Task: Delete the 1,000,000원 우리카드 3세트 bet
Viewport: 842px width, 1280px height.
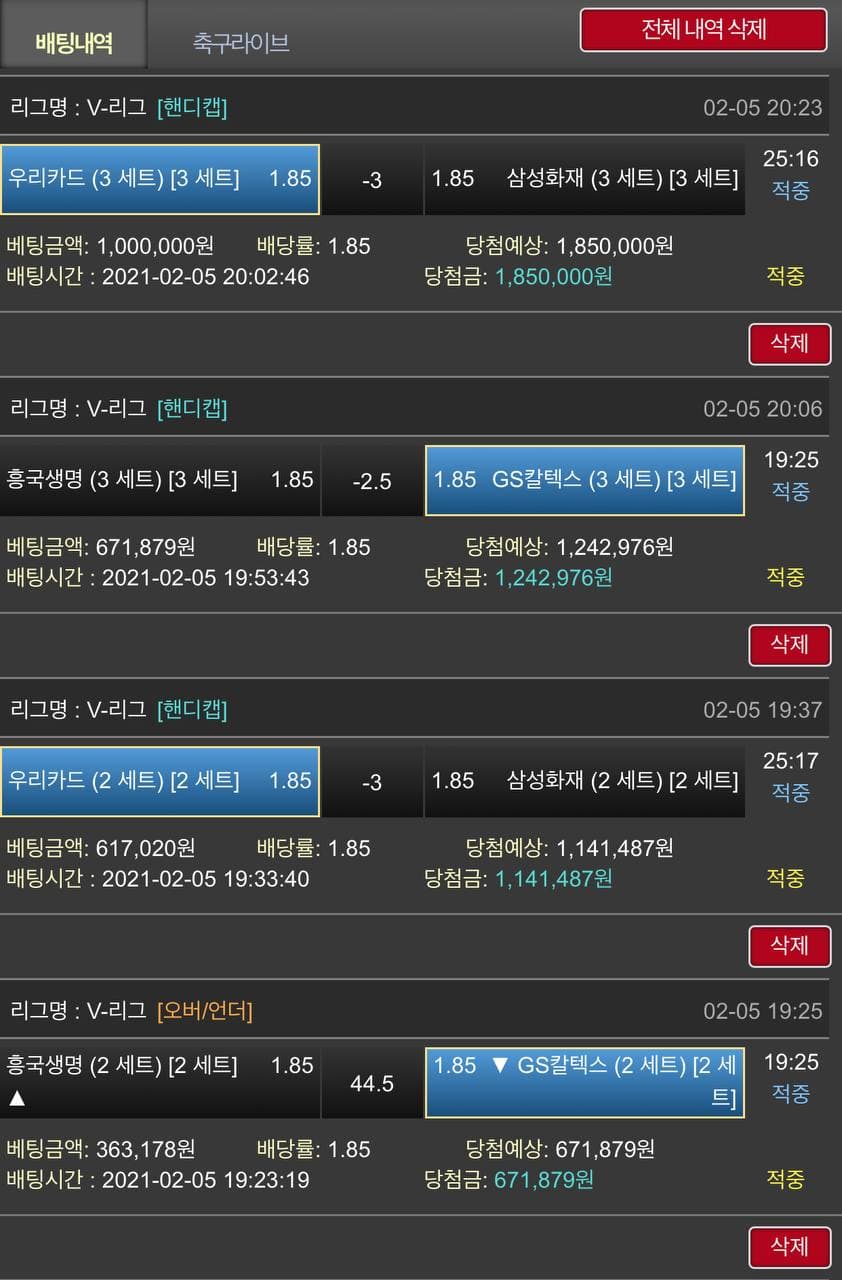Action: [x=789, y=344]
